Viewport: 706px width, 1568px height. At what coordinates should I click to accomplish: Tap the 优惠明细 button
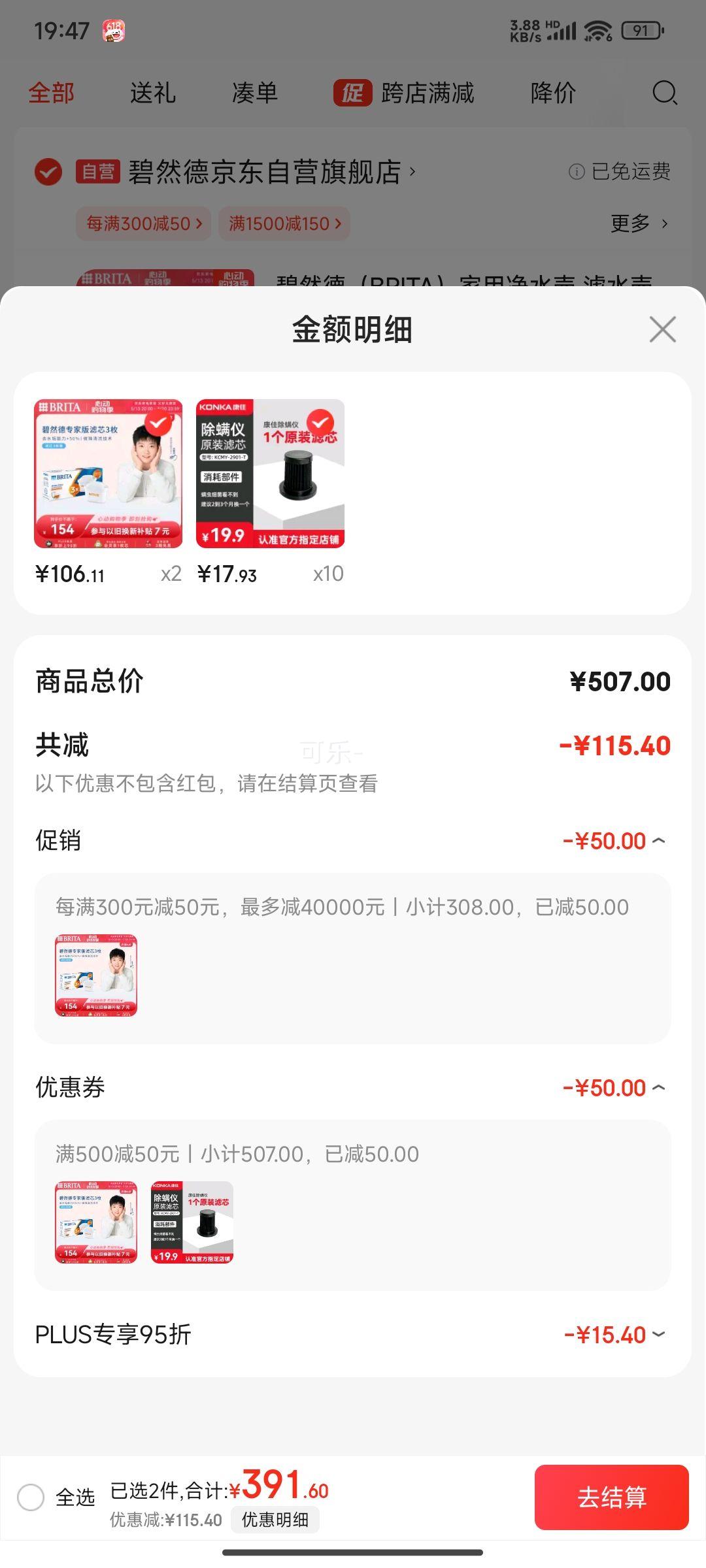coord(275,1520)
